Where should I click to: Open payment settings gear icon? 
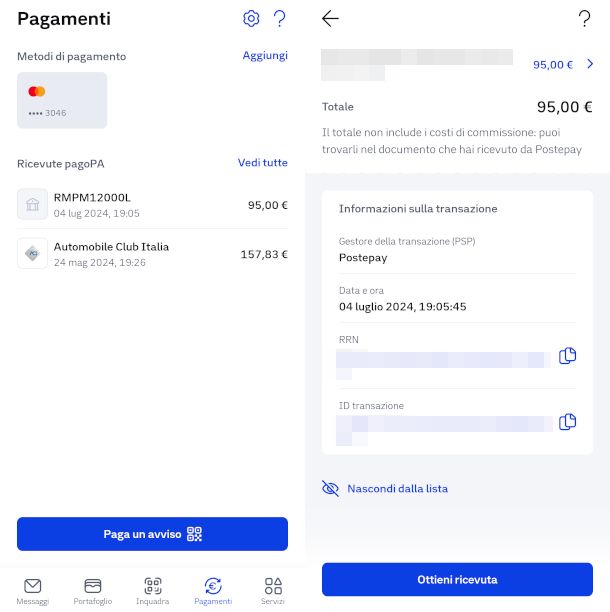point(251,19)
